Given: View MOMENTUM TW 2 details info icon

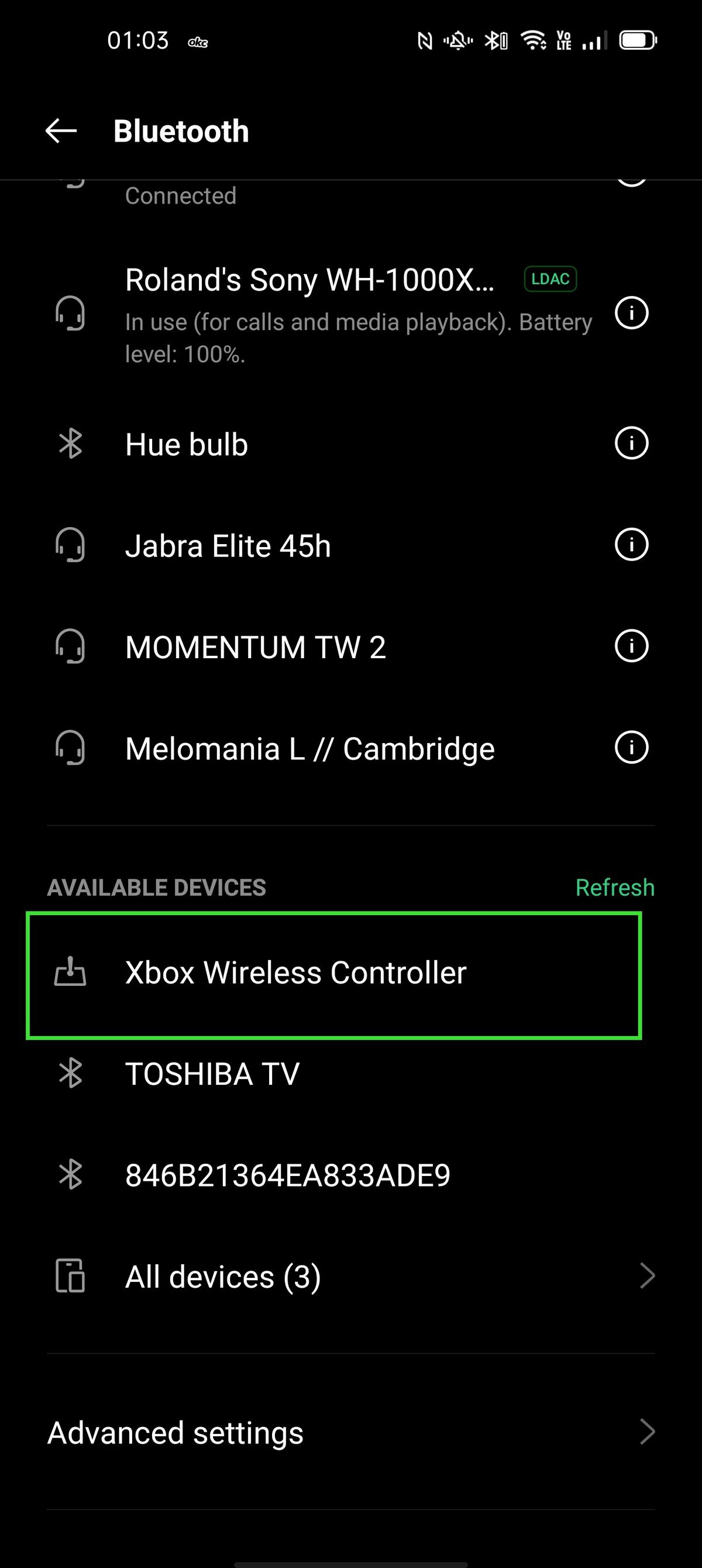Looking at the screenshot, I should click(631, 647).
